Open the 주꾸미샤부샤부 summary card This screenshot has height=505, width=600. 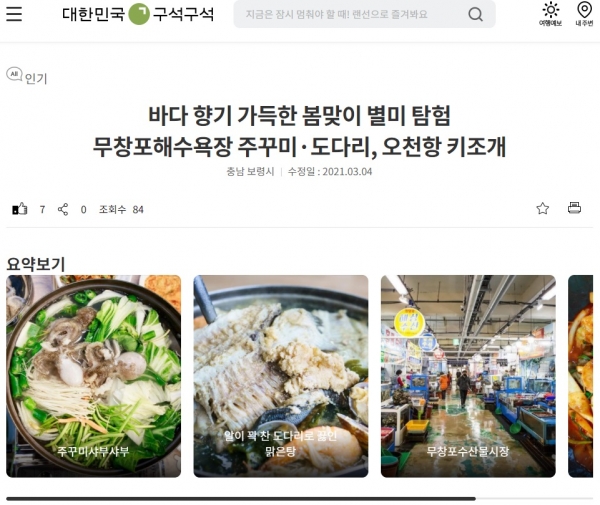[x=93, y=375]
